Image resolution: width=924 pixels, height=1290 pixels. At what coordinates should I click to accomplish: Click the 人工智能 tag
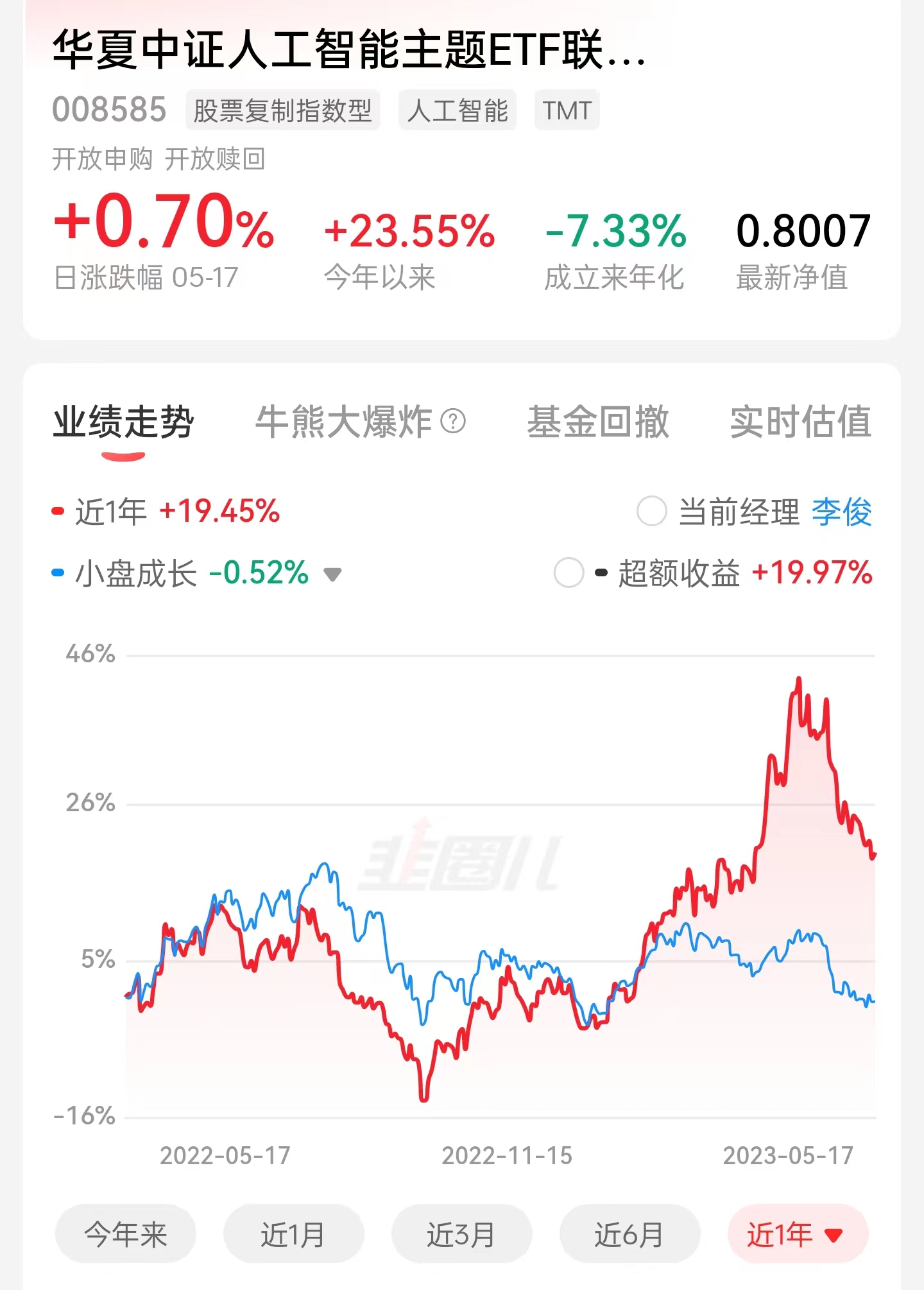pos(458,110)
